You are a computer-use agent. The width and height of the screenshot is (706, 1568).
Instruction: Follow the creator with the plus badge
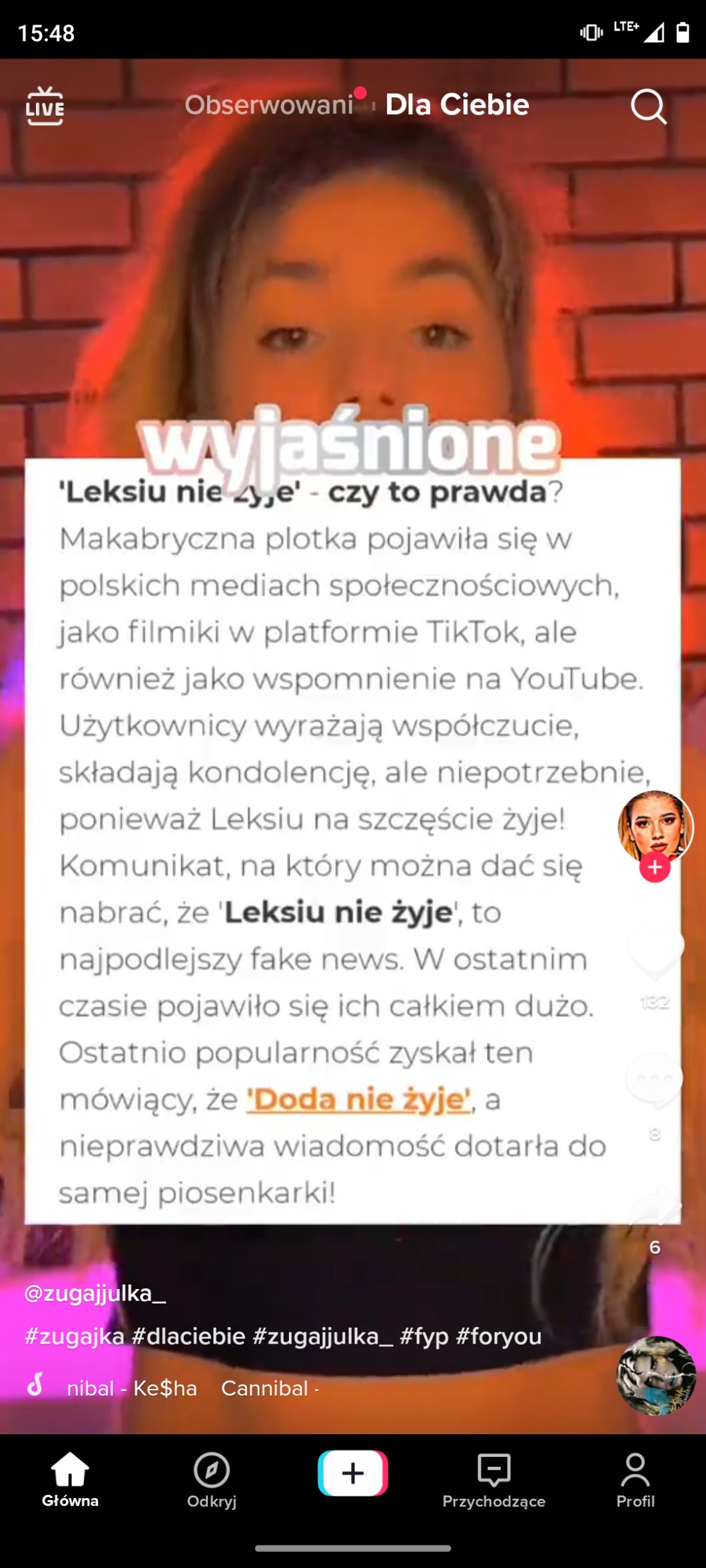(655, 867)
